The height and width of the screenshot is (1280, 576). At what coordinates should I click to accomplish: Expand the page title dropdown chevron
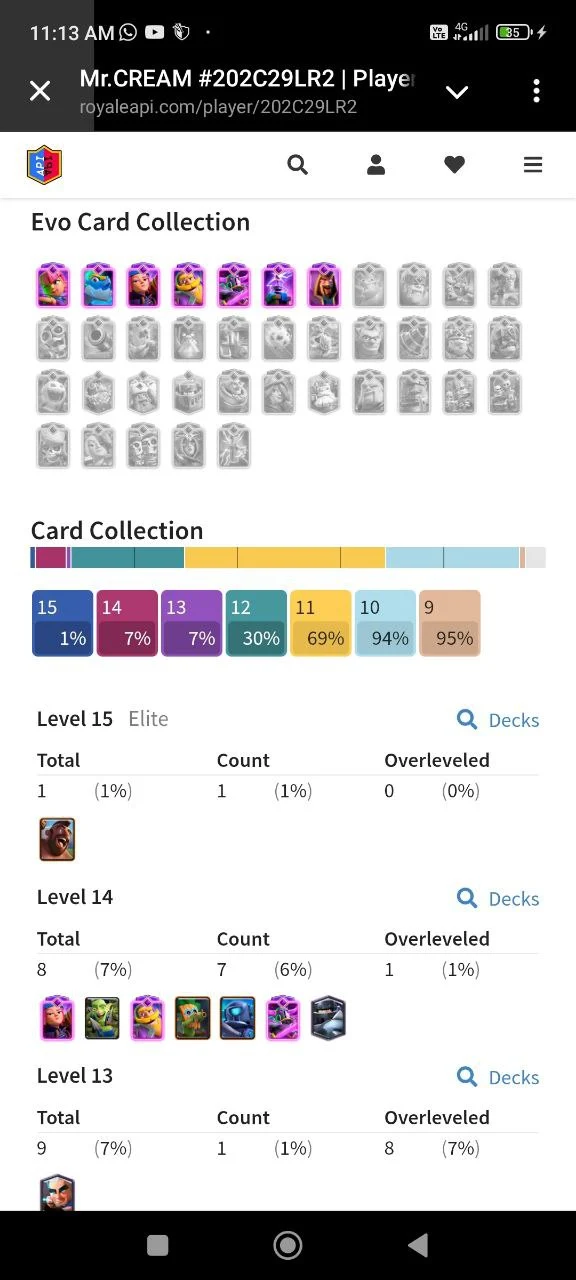(457, 92)
